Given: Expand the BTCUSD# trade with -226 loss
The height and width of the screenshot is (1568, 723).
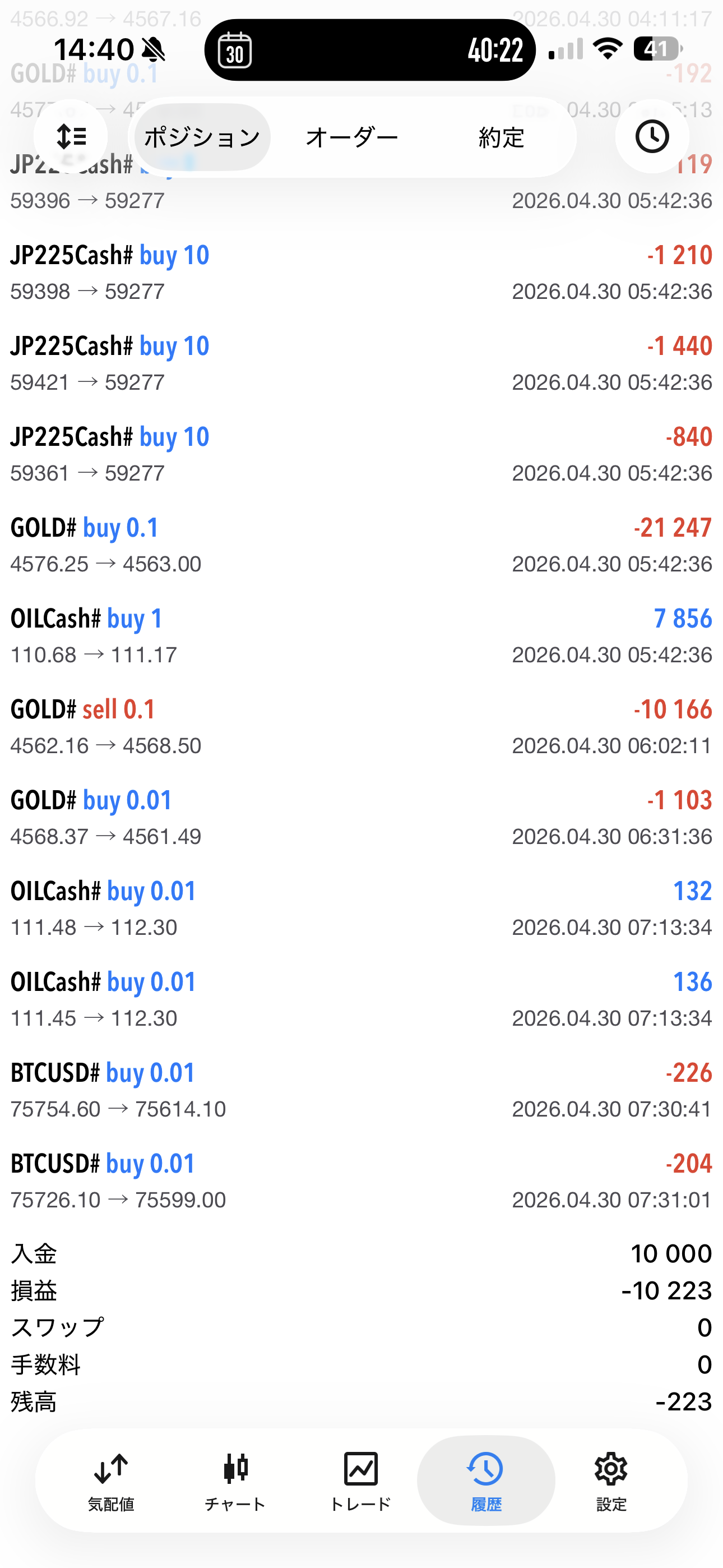Looking at the screenshot, I should point(361,1090).
